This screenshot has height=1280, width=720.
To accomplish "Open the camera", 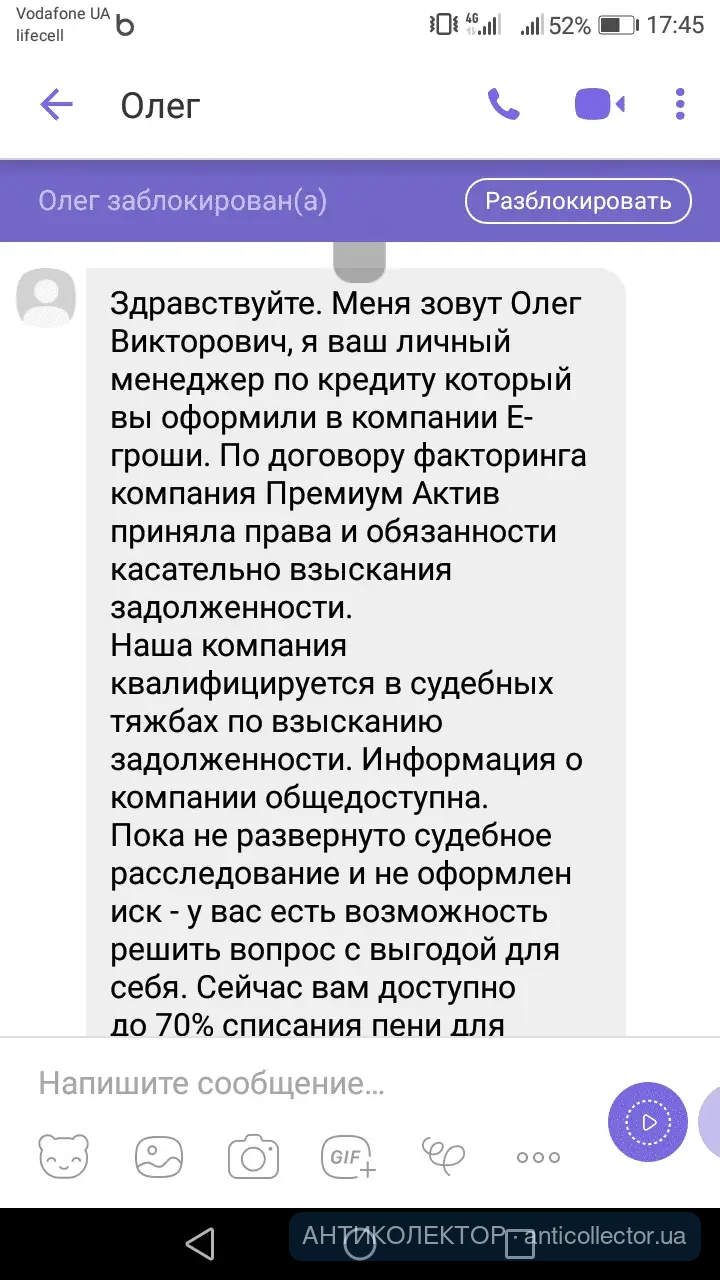I will click(253, 1157).
